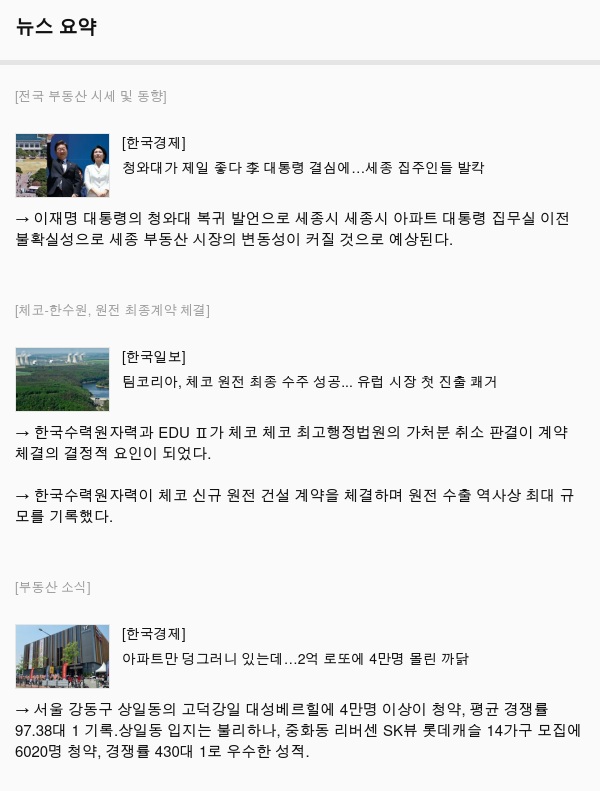Viewport: 600px width, 791px height.
Task: Open the 한국일보 article on the 체코 nuclear contract
Action: pyautogui.click(x=309, y=382)
